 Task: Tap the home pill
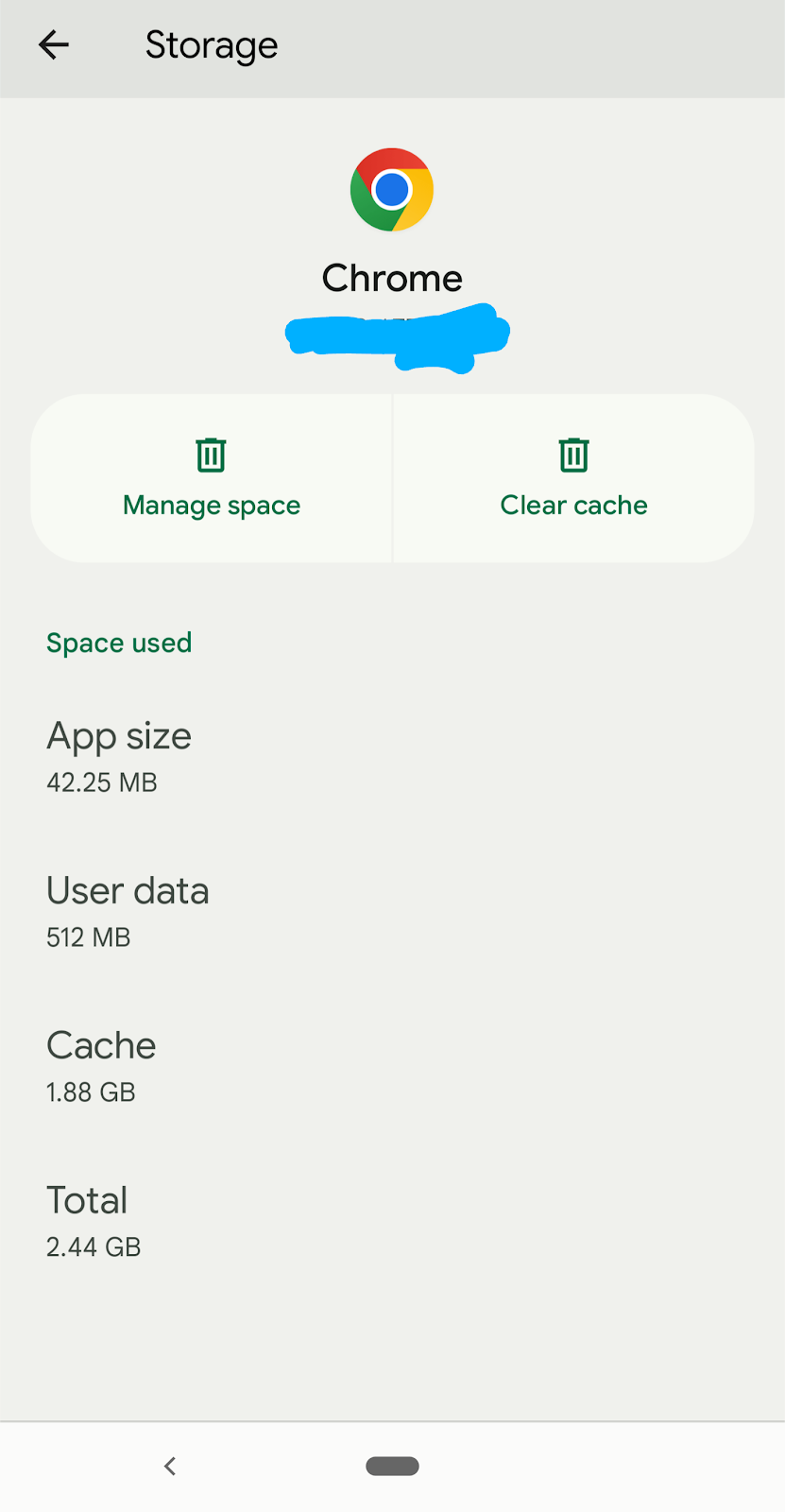click(x=392, y=1466)
